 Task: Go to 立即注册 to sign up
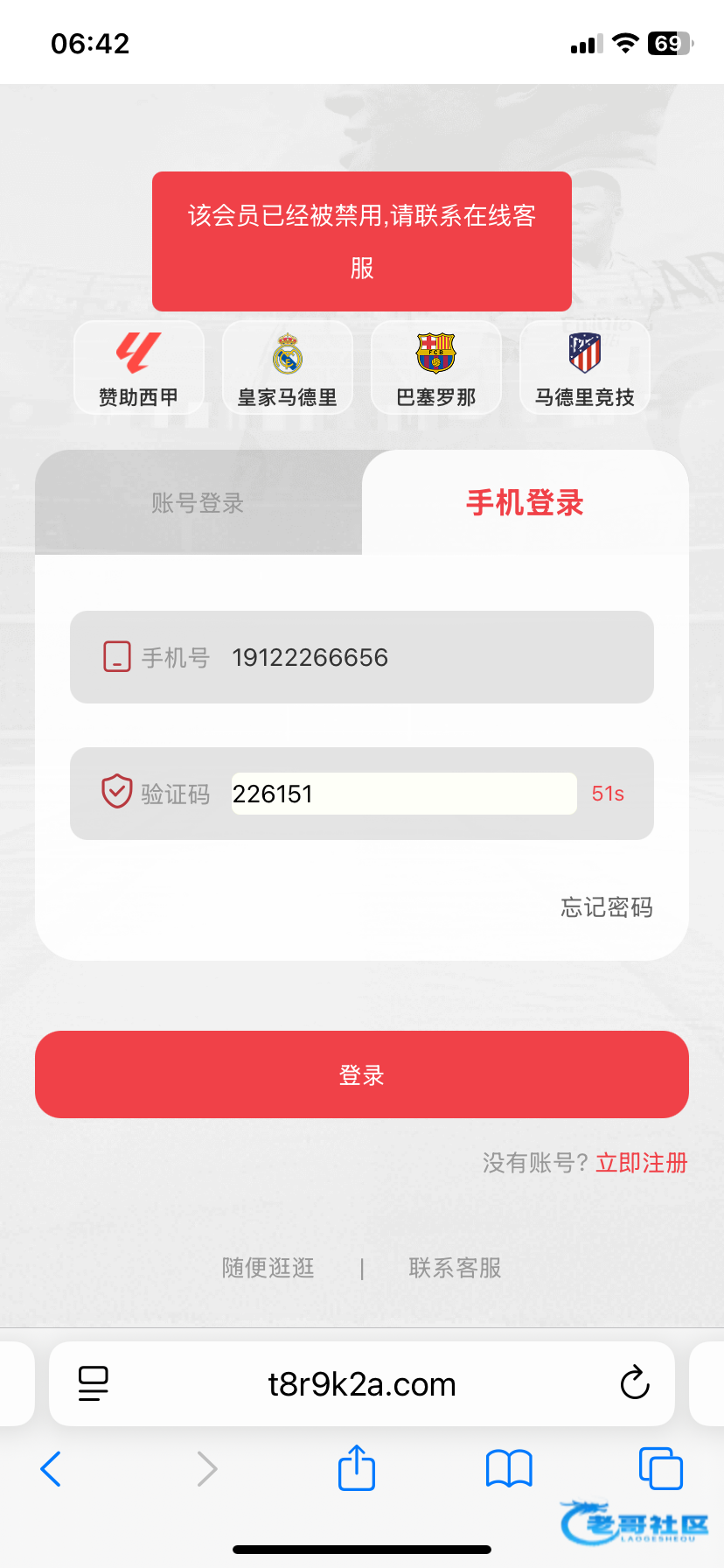(x=642, y=1163)
